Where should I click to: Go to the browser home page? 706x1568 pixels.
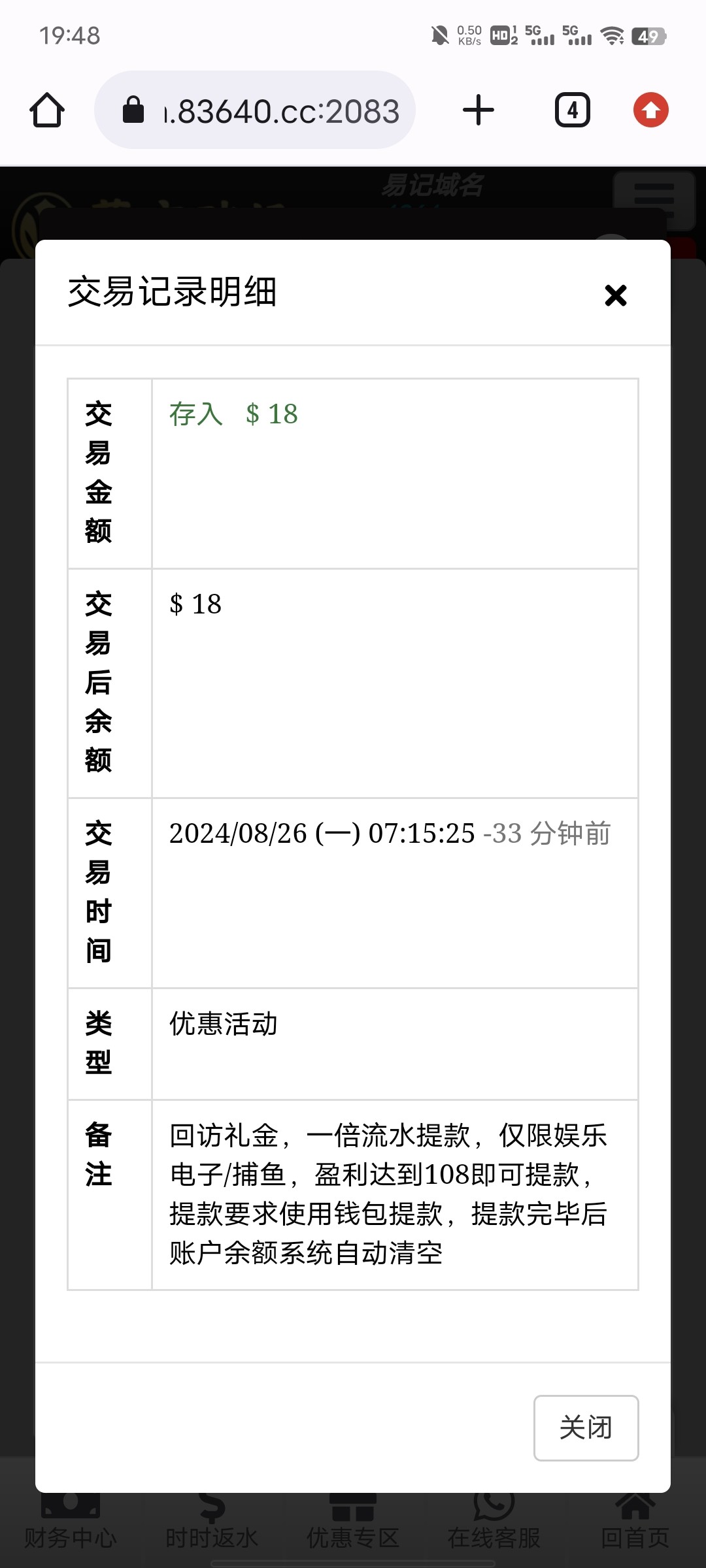pos(47,110)
